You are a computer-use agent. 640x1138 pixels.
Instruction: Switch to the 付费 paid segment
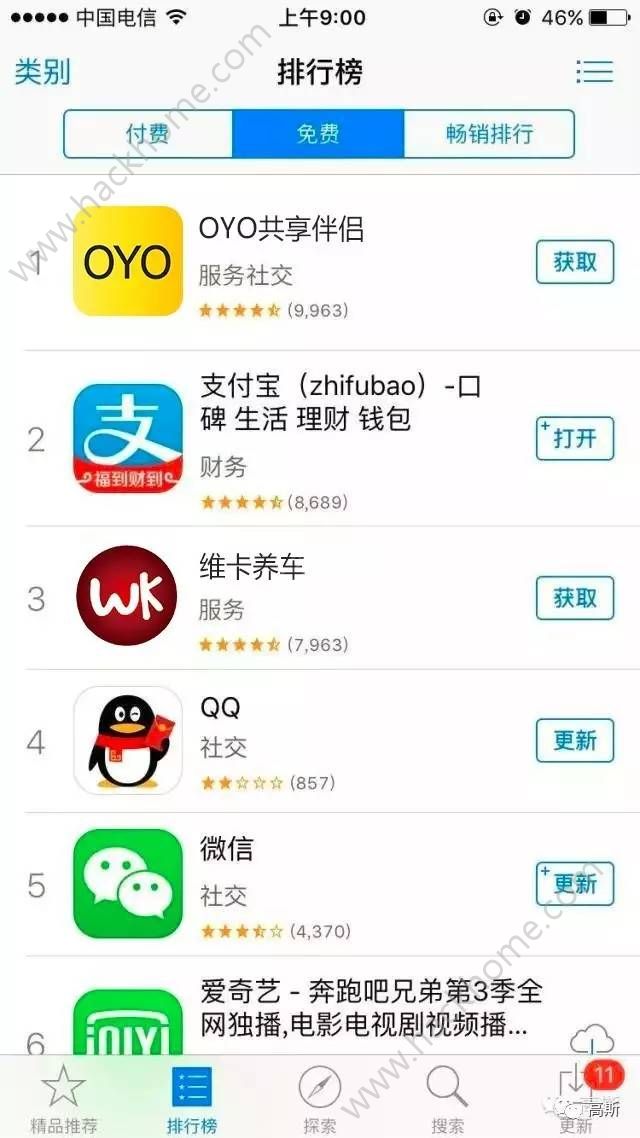pos(148,134)
